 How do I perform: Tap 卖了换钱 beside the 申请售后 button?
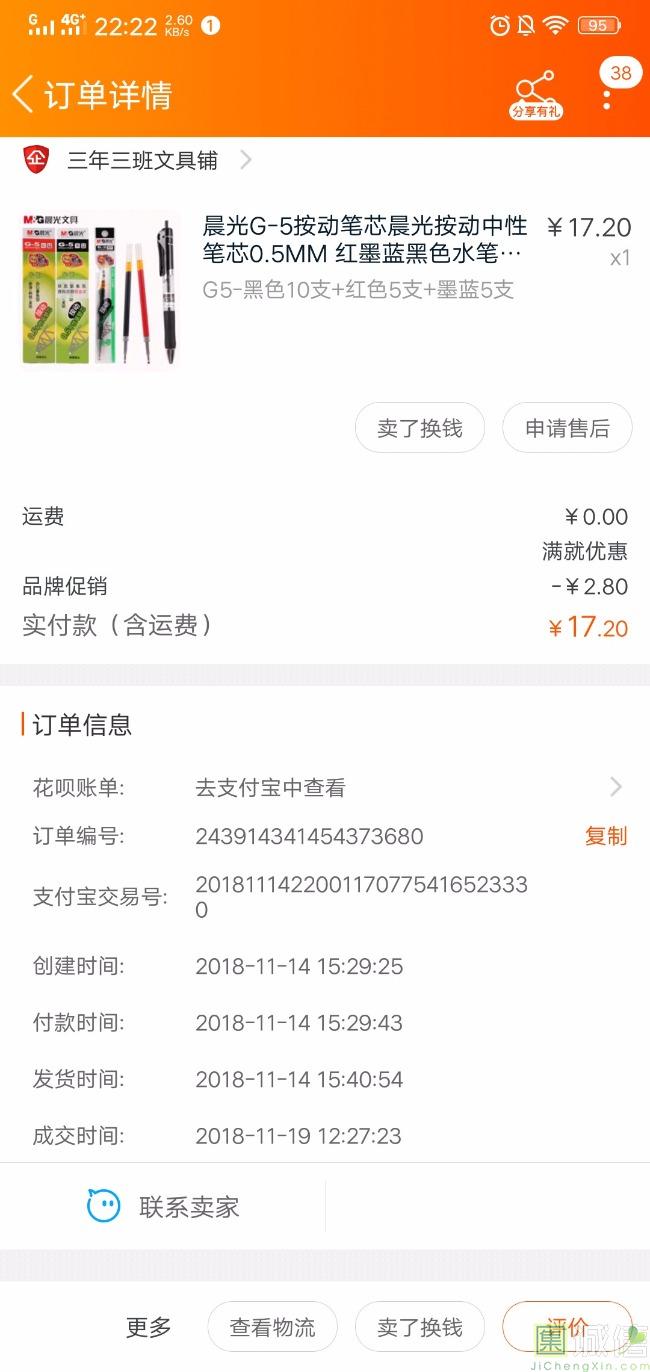(420, 428)
